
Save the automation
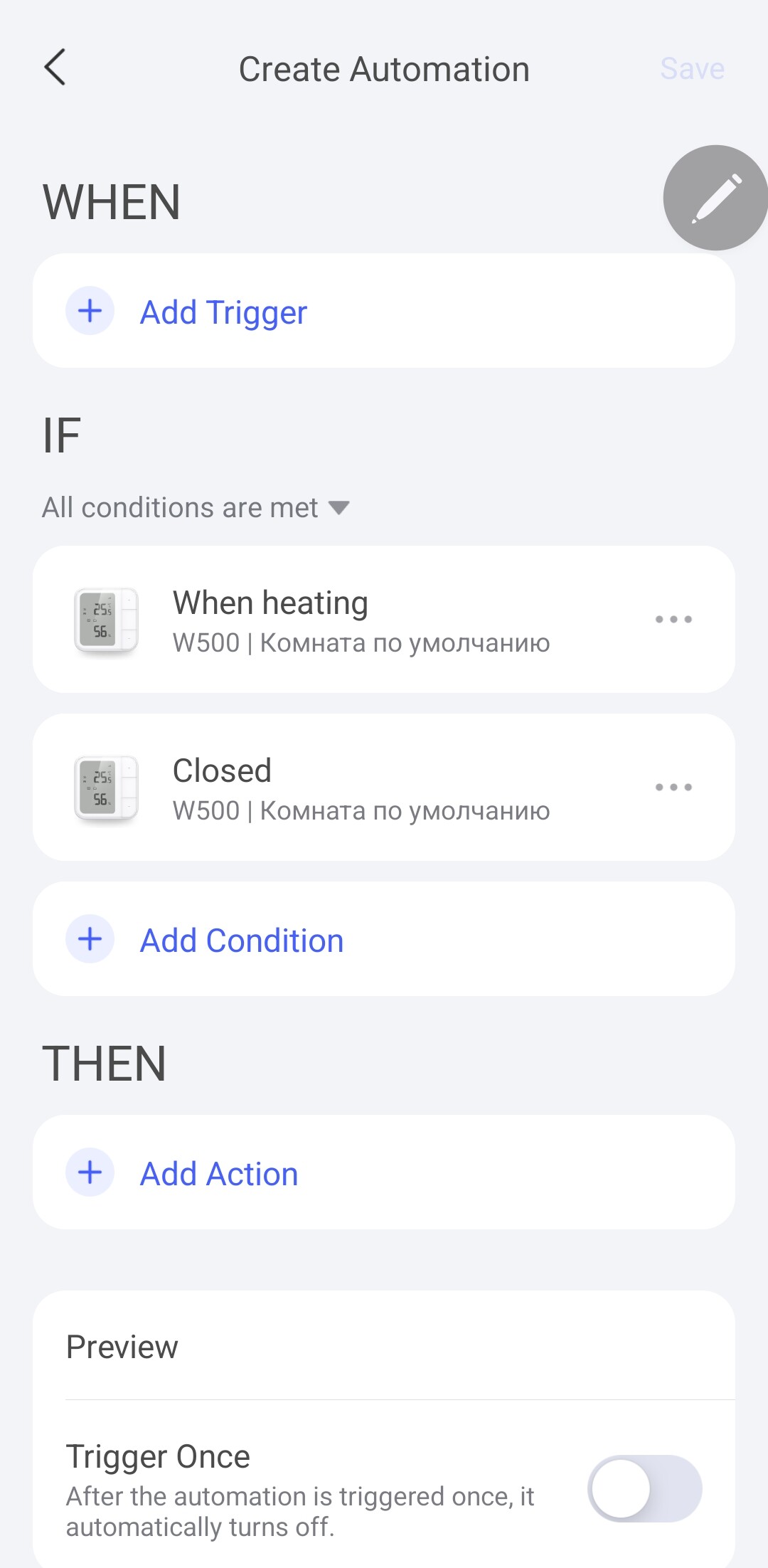coord(691,69)
